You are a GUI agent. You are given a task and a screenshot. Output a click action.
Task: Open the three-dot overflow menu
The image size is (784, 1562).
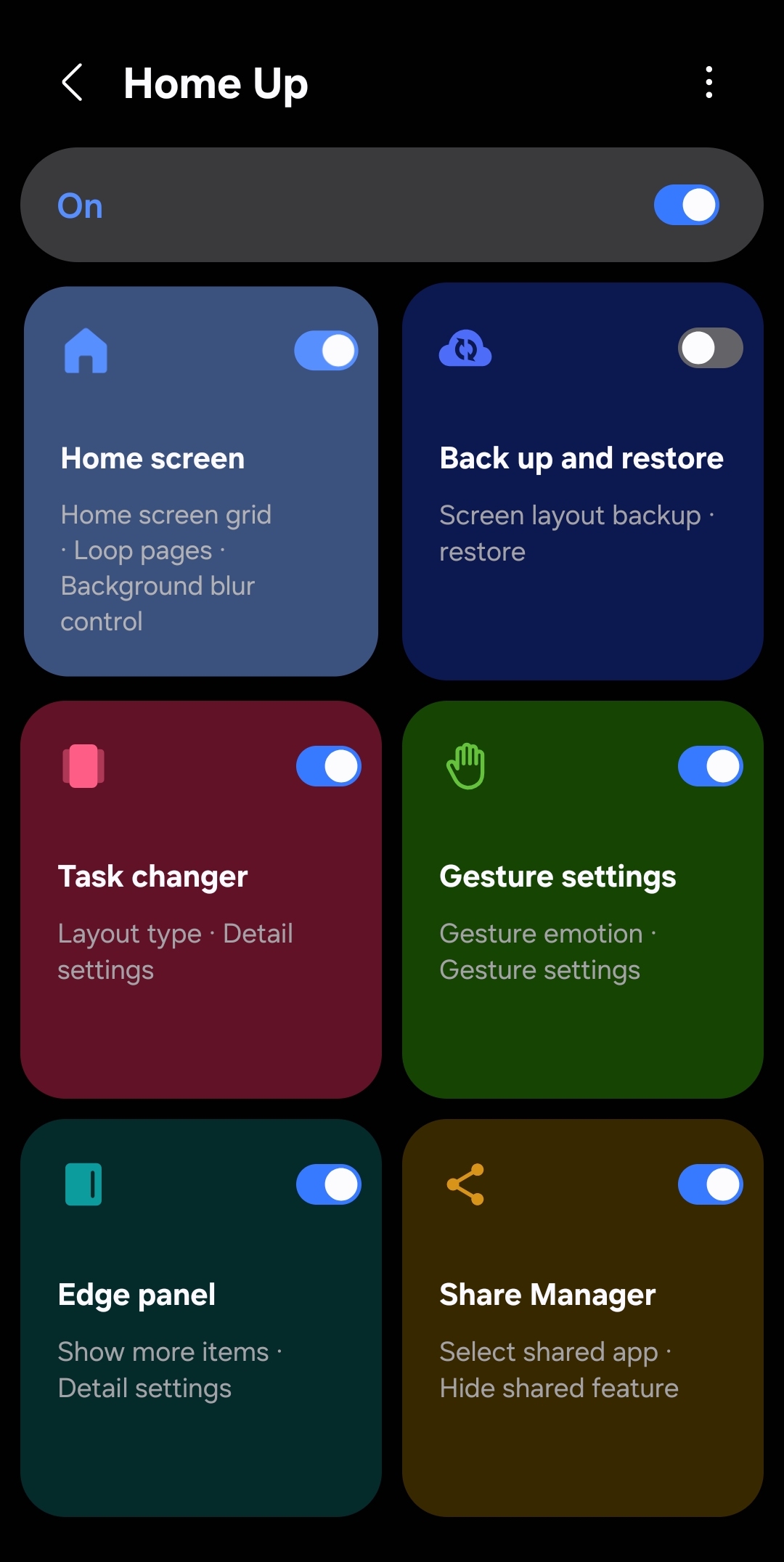(709, 83)
